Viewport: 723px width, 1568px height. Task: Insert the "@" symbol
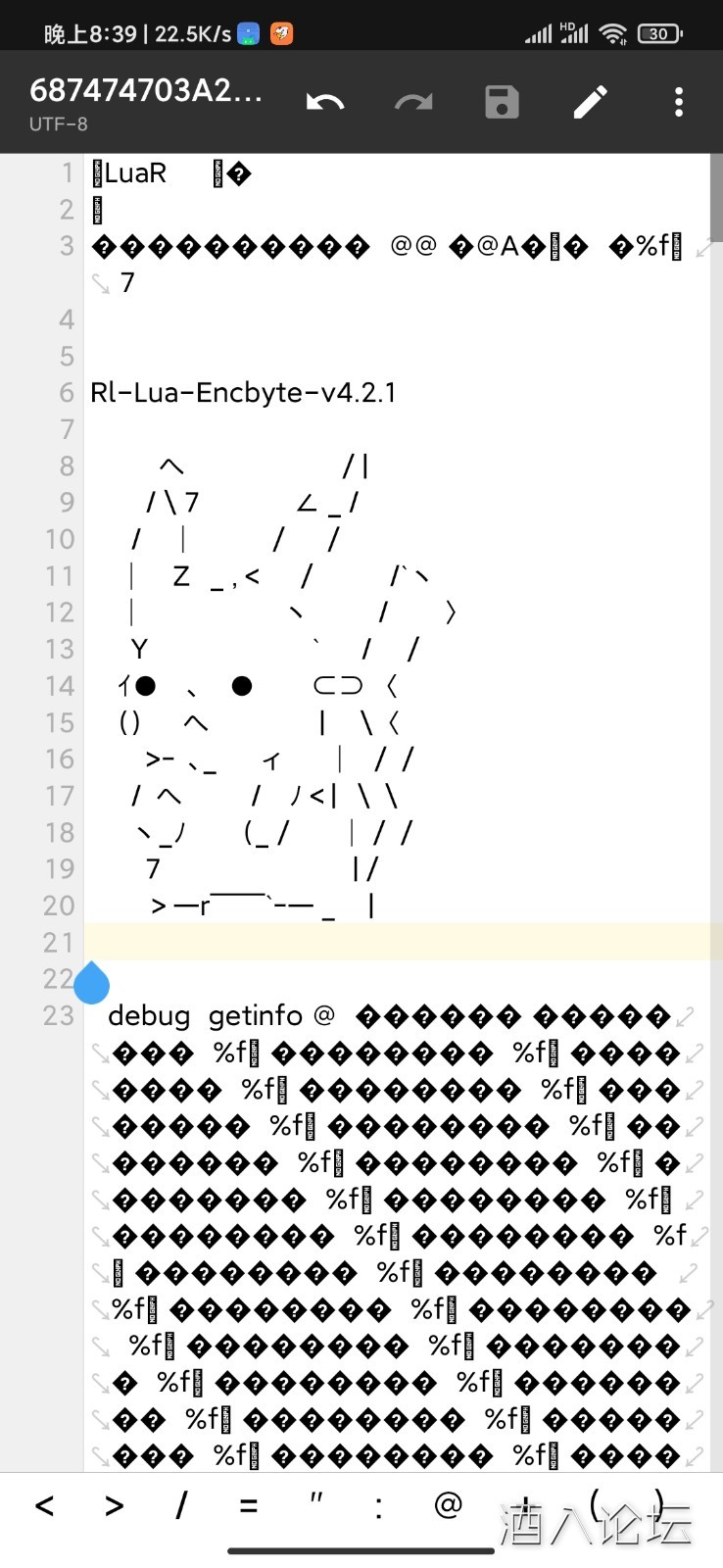445,1505
